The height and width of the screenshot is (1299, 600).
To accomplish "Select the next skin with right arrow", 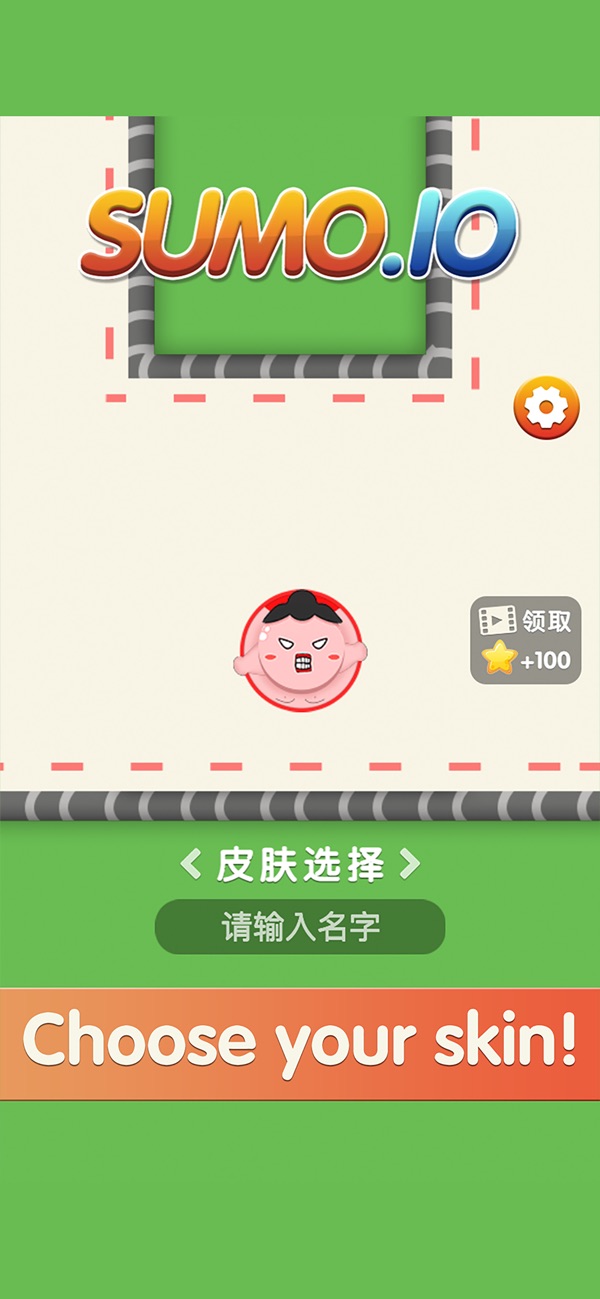I will point(409,865).
